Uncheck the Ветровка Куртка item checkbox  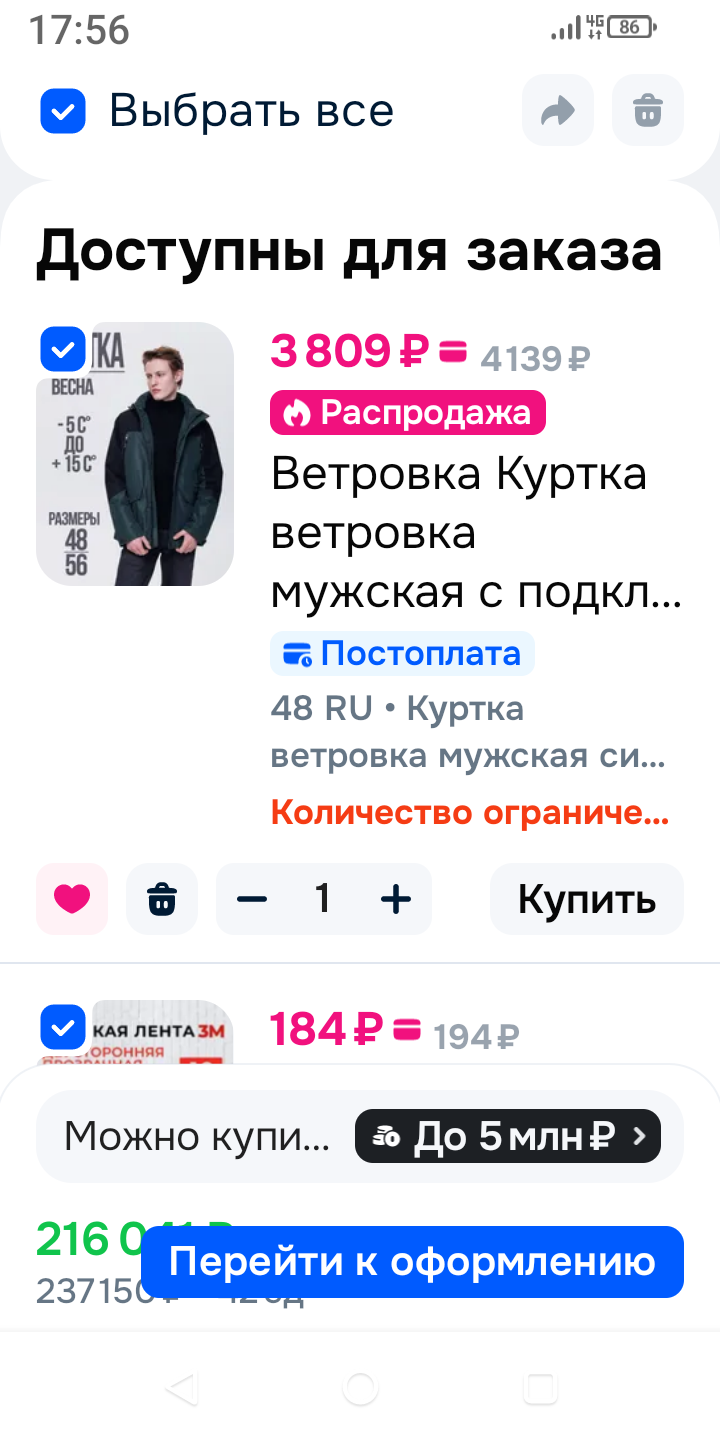[x=63, y=350]
